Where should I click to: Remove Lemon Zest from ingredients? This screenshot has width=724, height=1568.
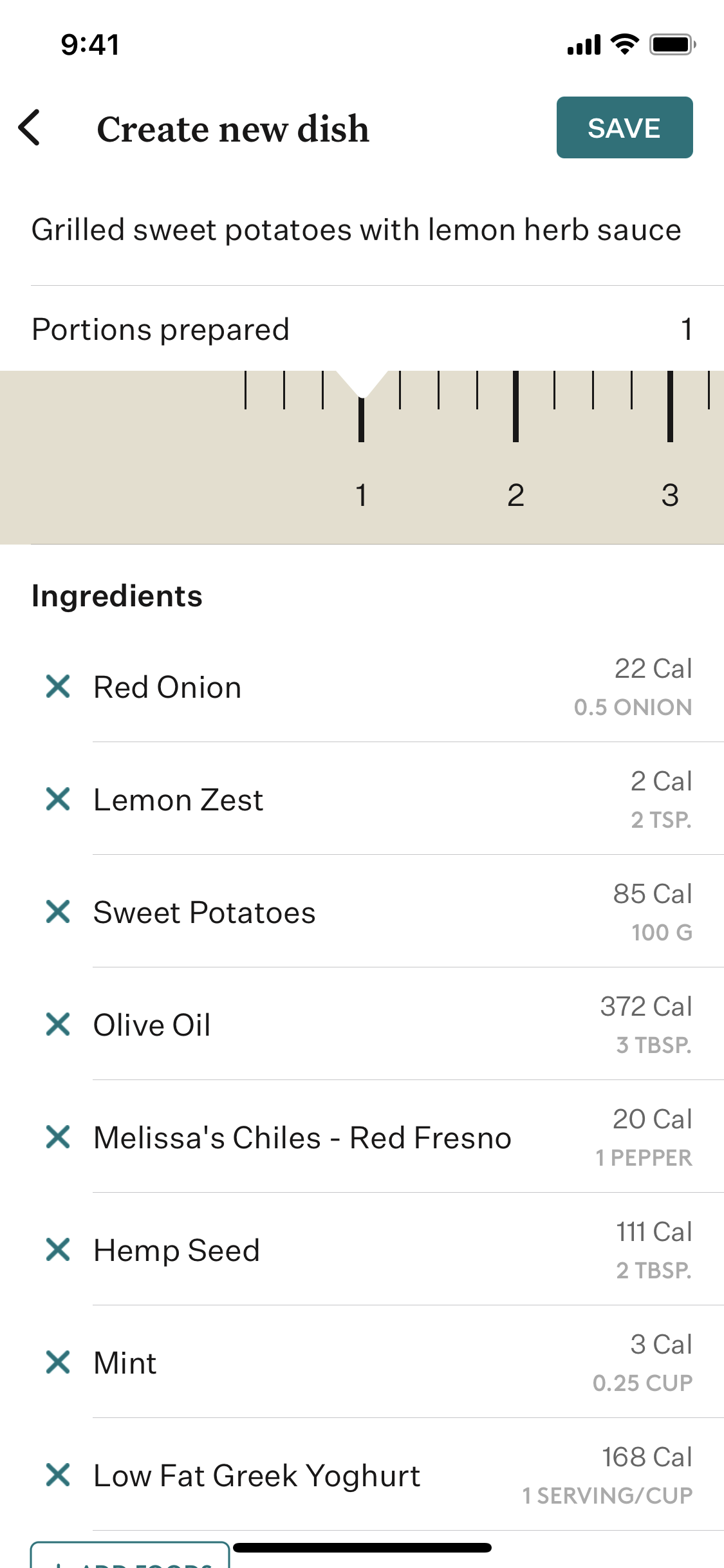click(58, 799)
